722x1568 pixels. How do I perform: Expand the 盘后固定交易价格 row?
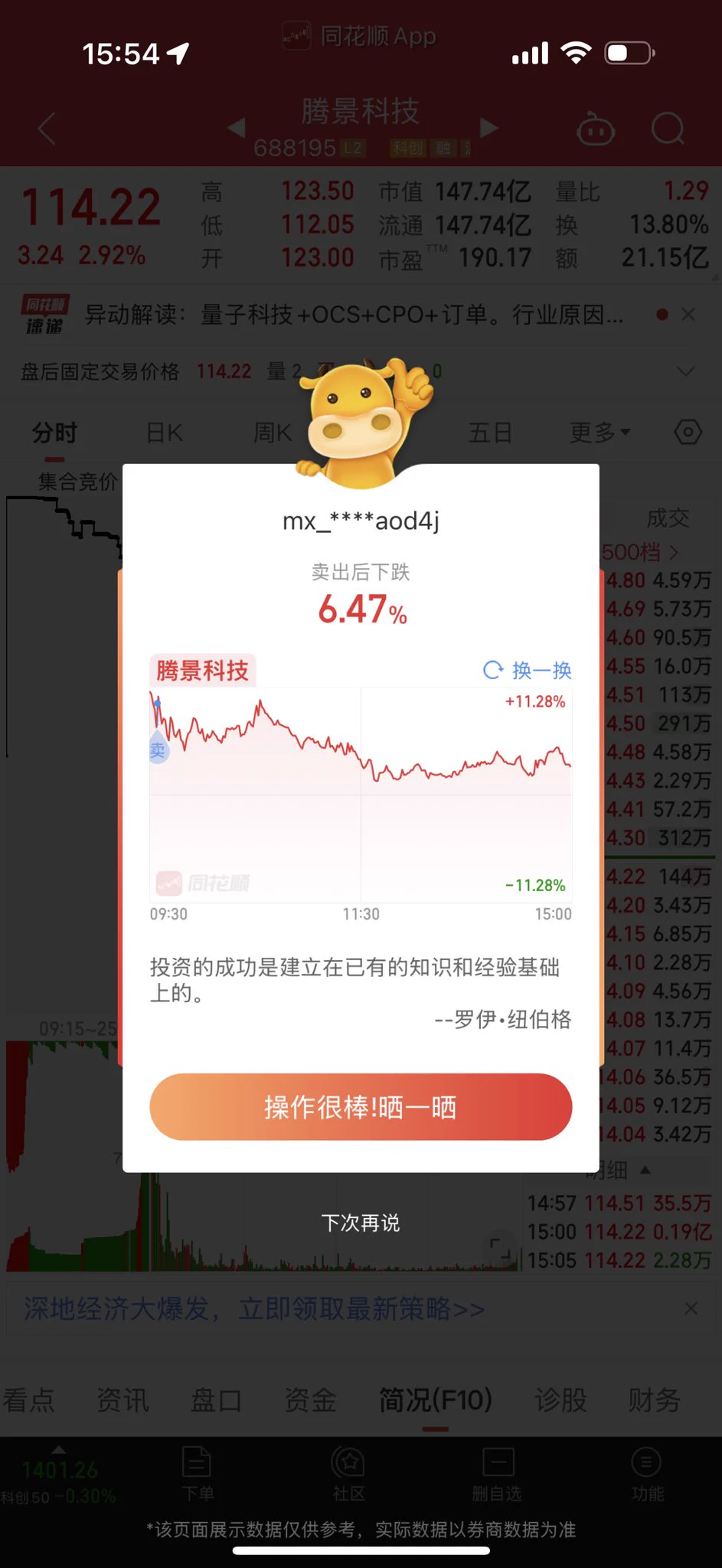click(x=686, y=371)
